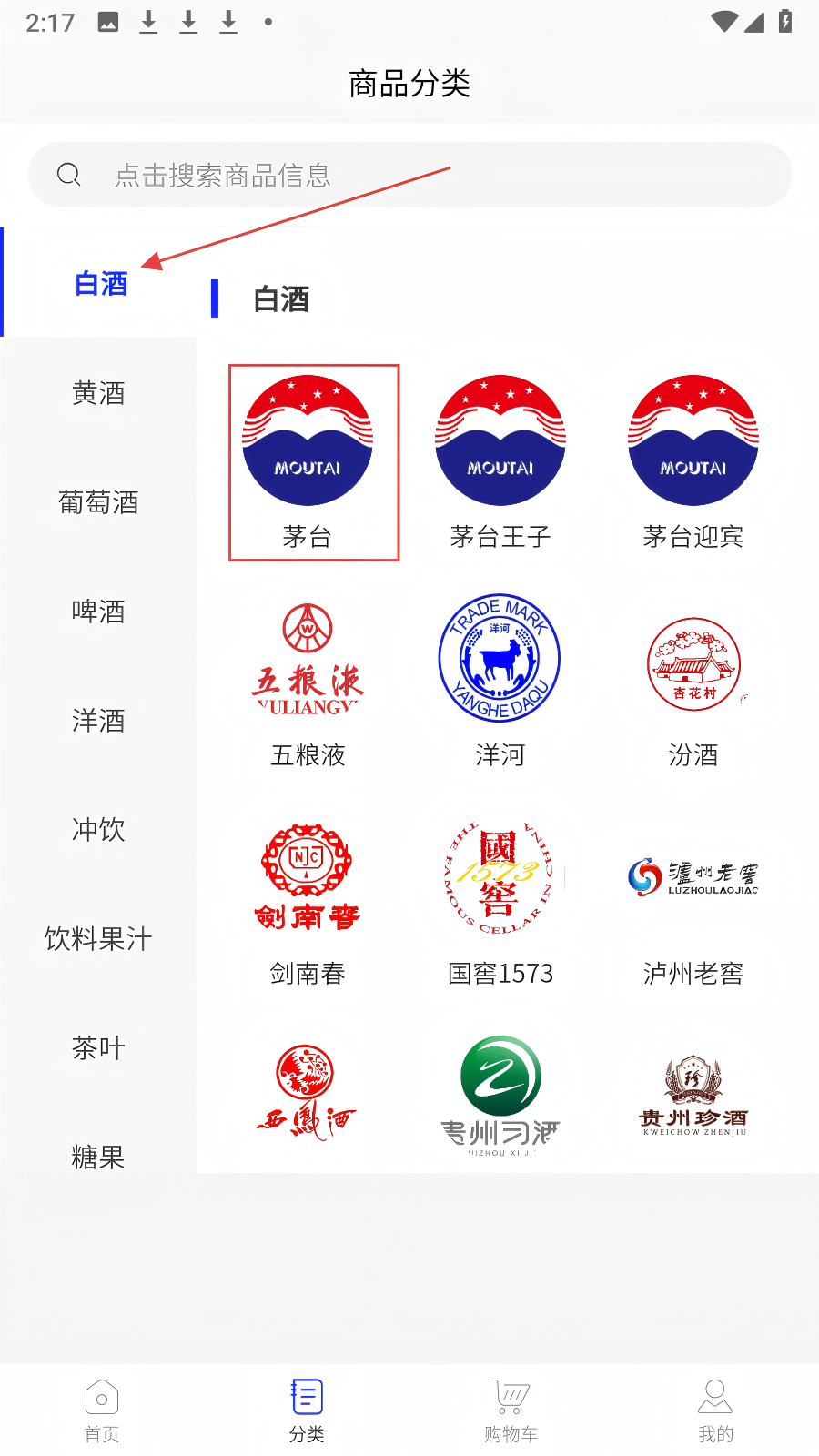Viewport: 819px width, 1456px height.
Task: Select the 黄酒 category
Action: click(98, 393)
